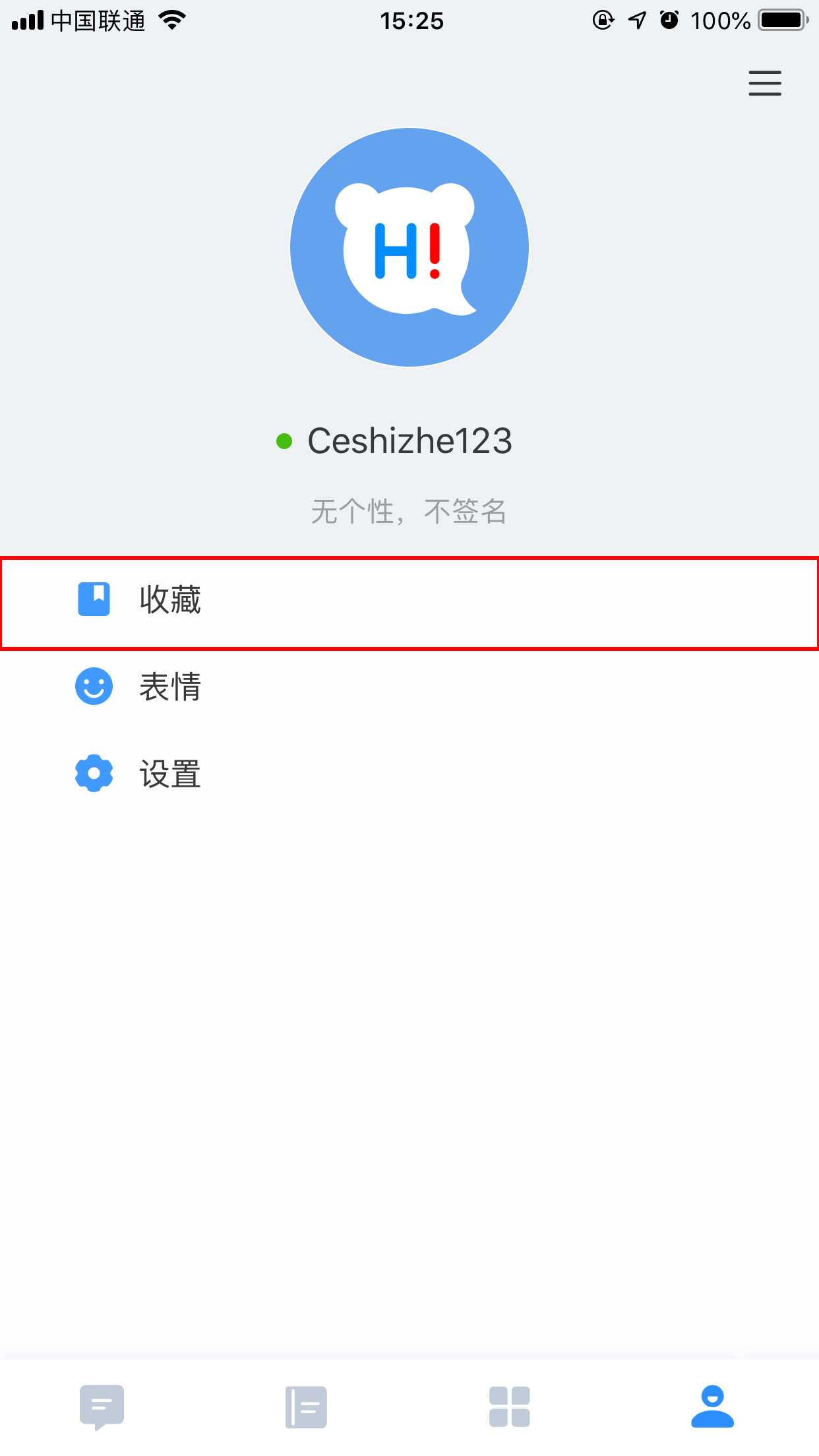
Task: Switch to the messages chat bubble icon
Action: [102, 1406]
